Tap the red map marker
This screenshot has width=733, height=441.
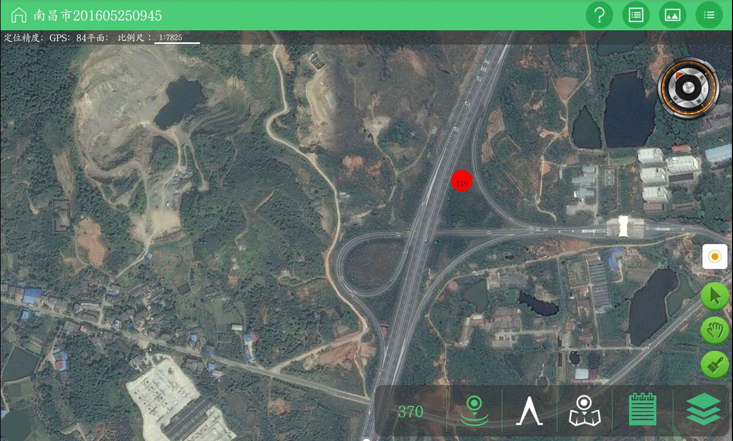point(461,182)
